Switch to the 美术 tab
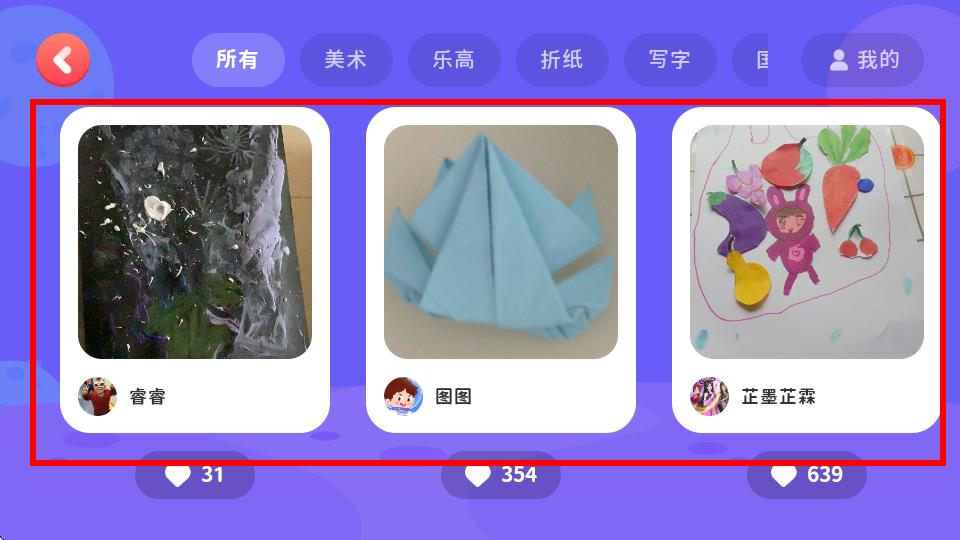 (346, 60)
